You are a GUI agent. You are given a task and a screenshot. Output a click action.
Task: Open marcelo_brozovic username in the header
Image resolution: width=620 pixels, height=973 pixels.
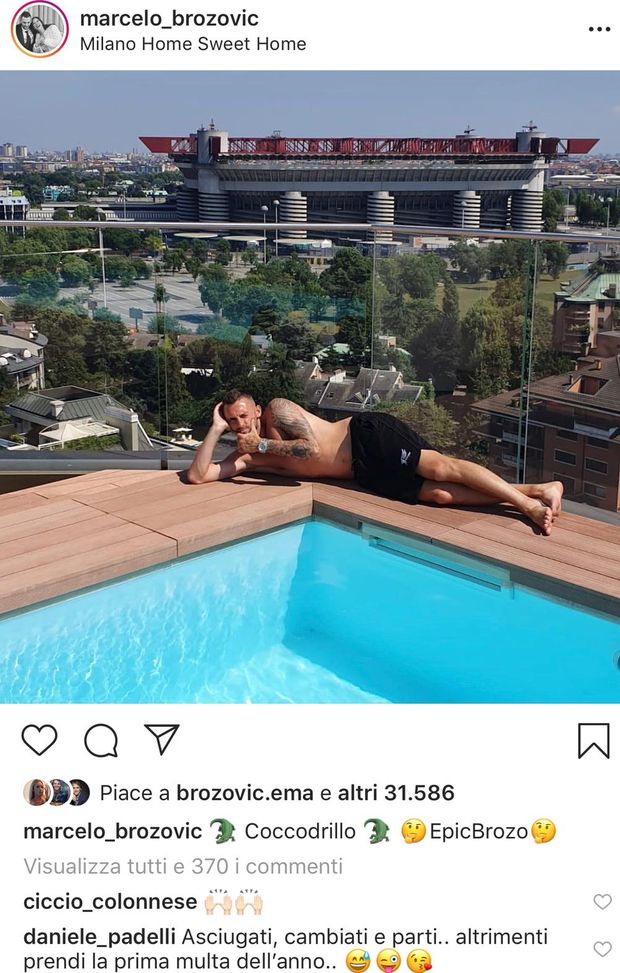[169, 18]
